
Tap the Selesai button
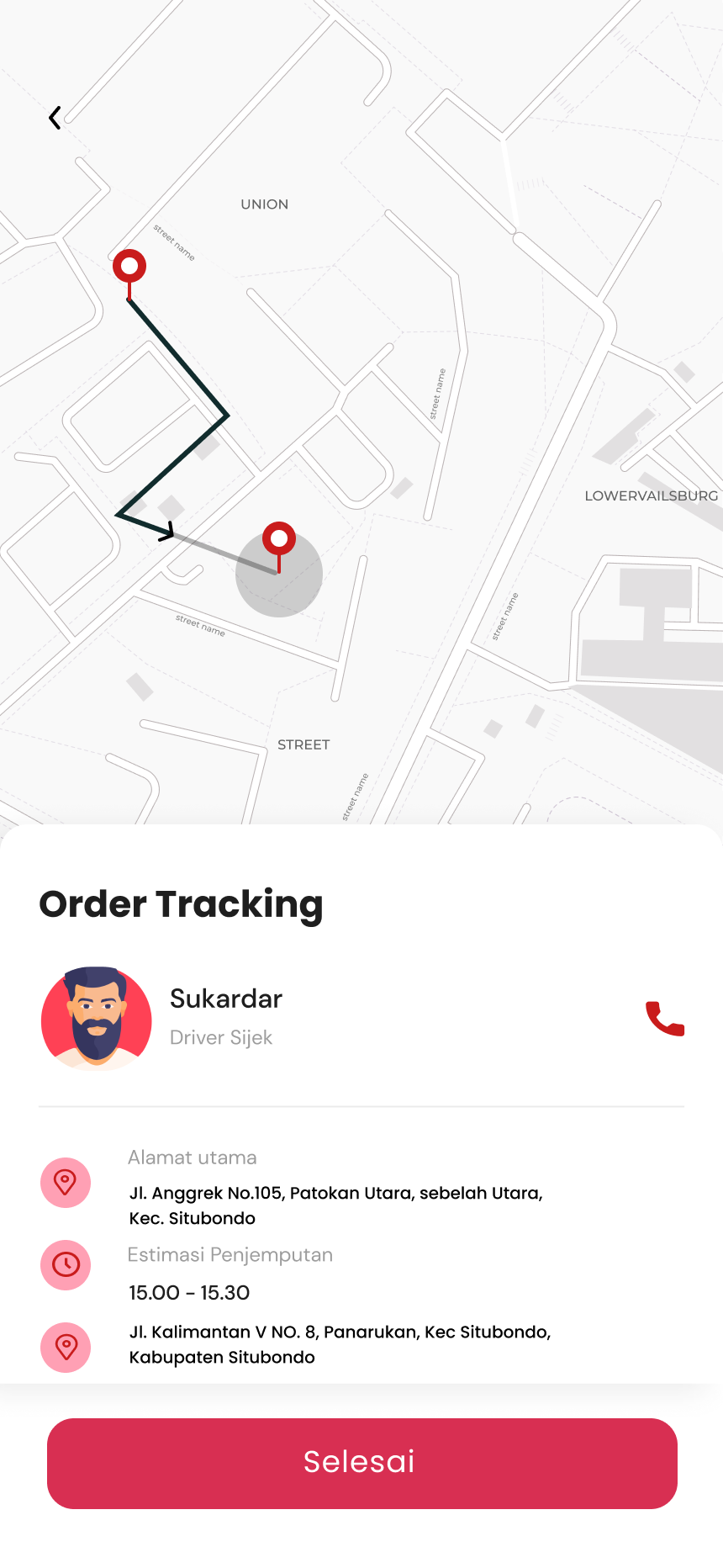[362, 1463]
